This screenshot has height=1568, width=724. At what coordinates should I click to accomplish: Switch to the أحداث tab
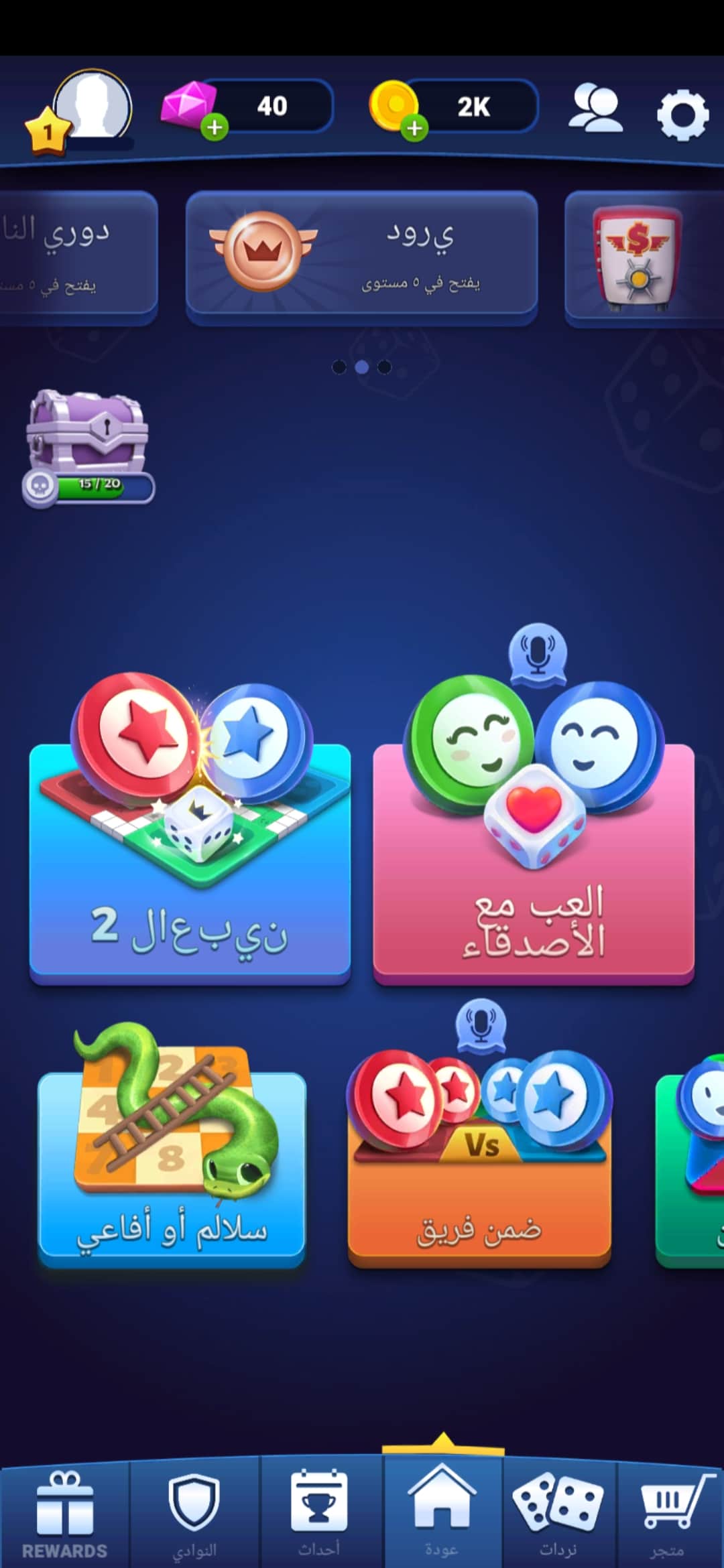click(319, 1514)
